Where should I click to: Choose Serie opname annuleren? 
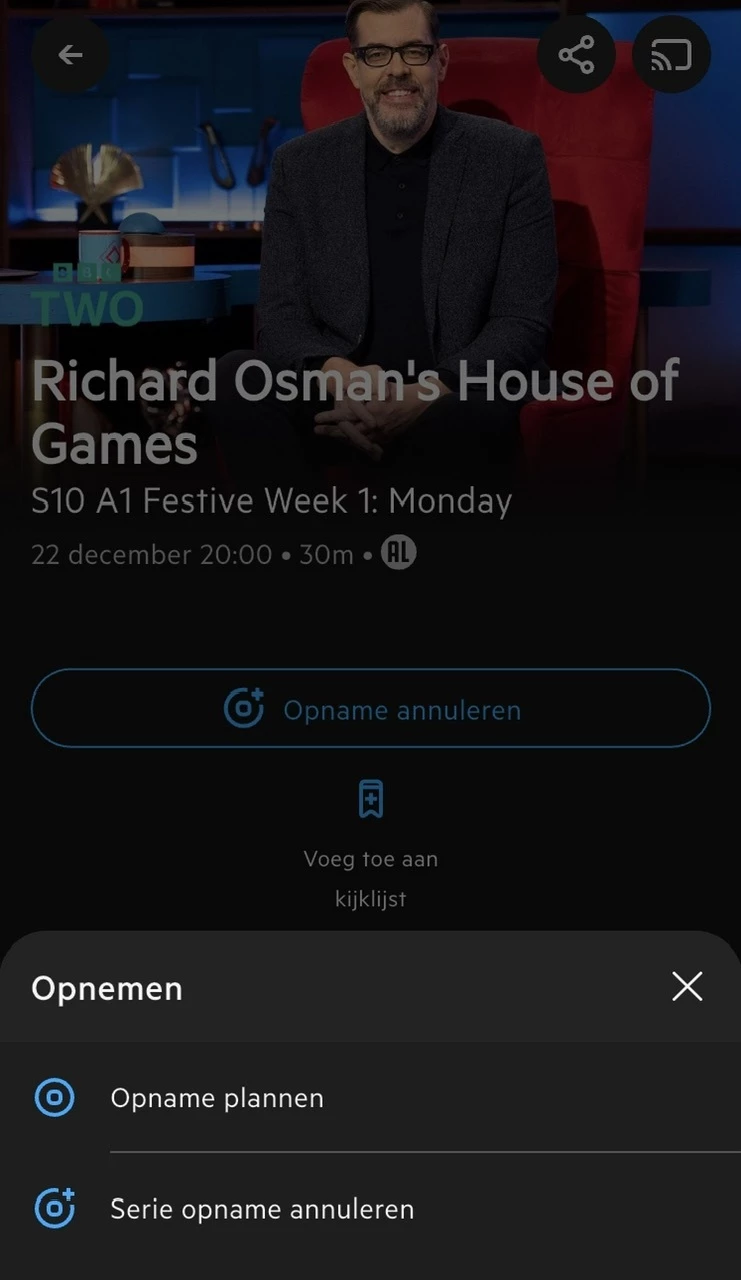coord(261,1209)
